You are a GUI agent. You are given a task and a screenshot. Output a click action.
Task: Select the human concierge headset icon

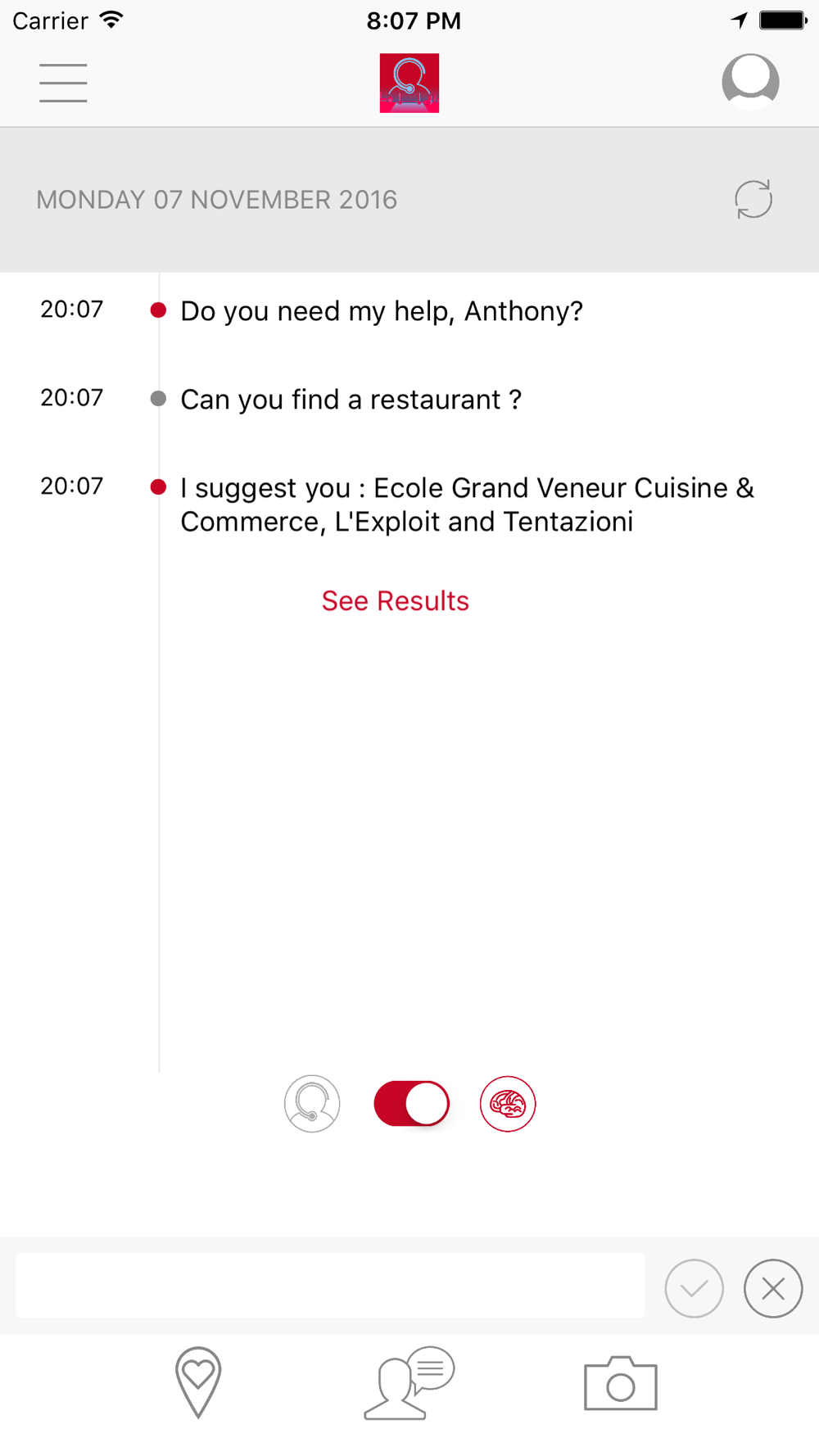312,1104
